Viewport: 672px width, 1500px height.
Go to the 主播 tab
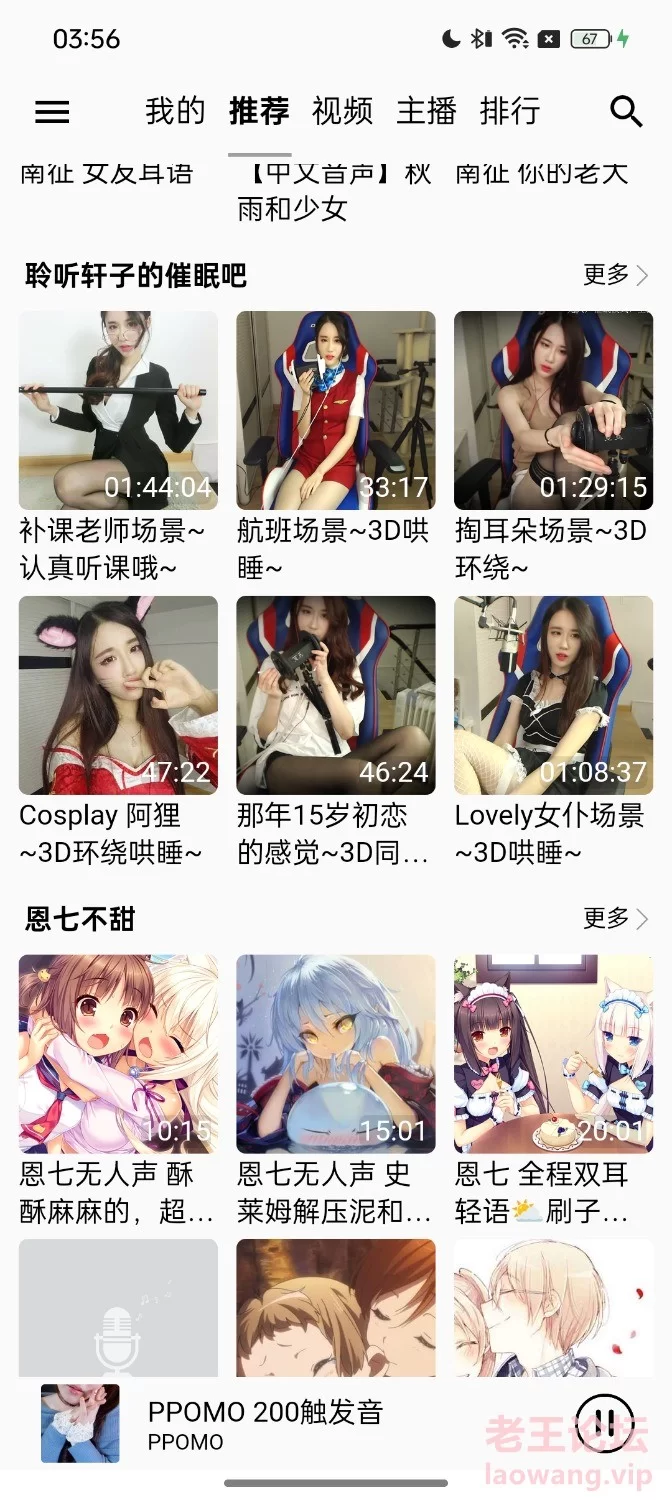[426, 111]
